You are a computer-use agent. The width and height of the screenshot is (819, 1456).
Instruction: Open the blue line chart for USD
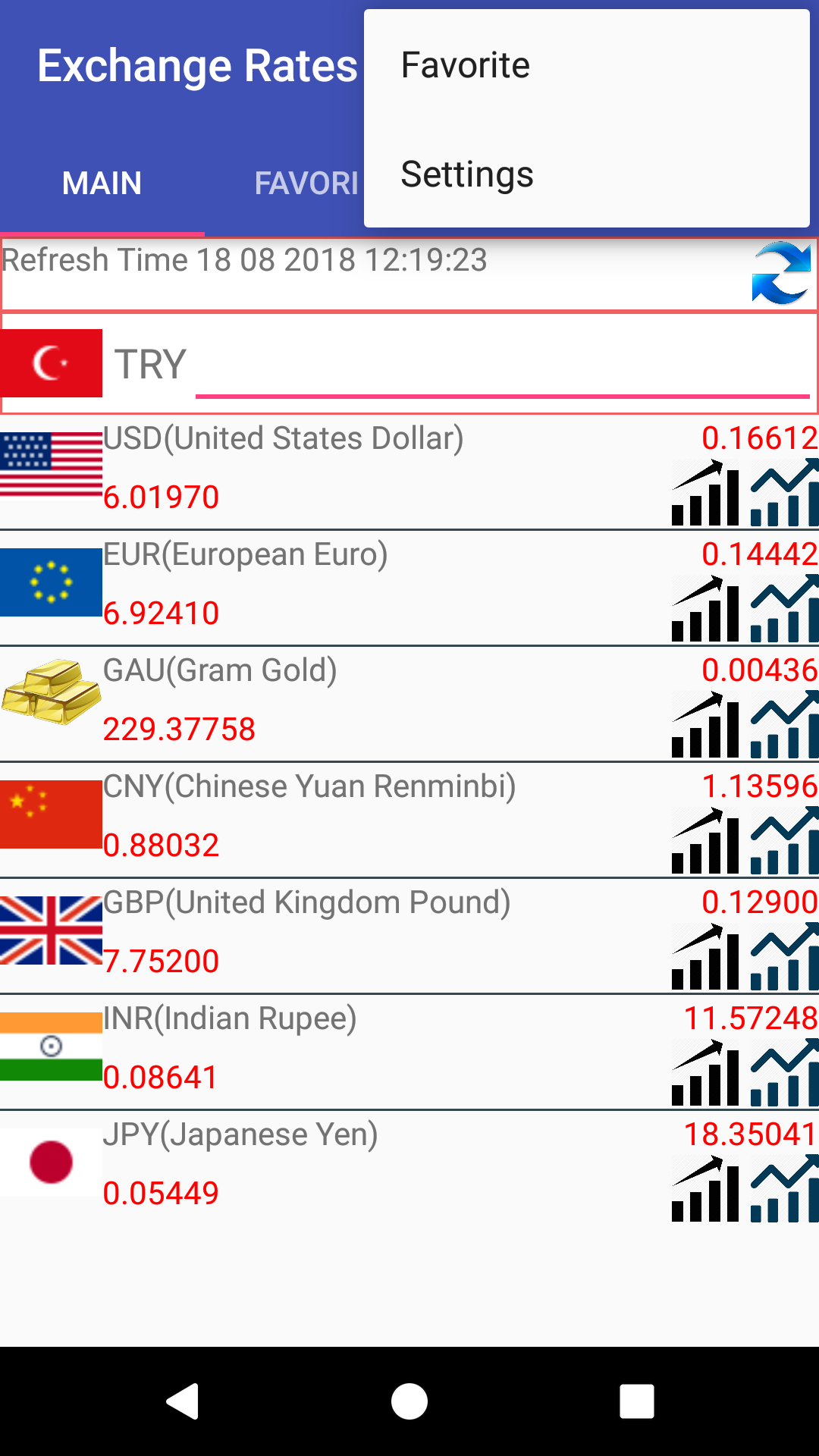(785, 494)
